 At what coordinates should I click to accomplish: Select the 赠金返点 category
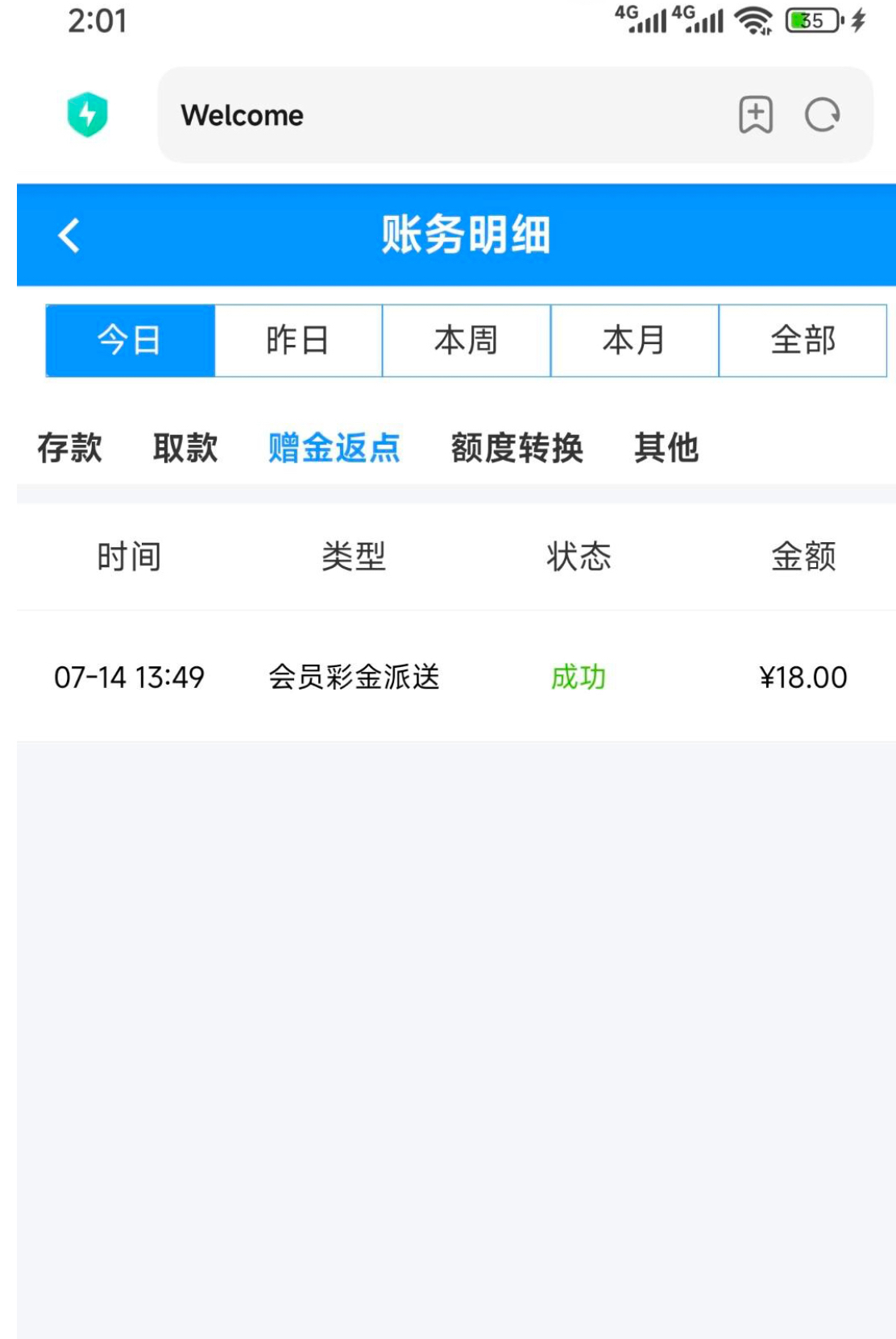tap(334, 448)
